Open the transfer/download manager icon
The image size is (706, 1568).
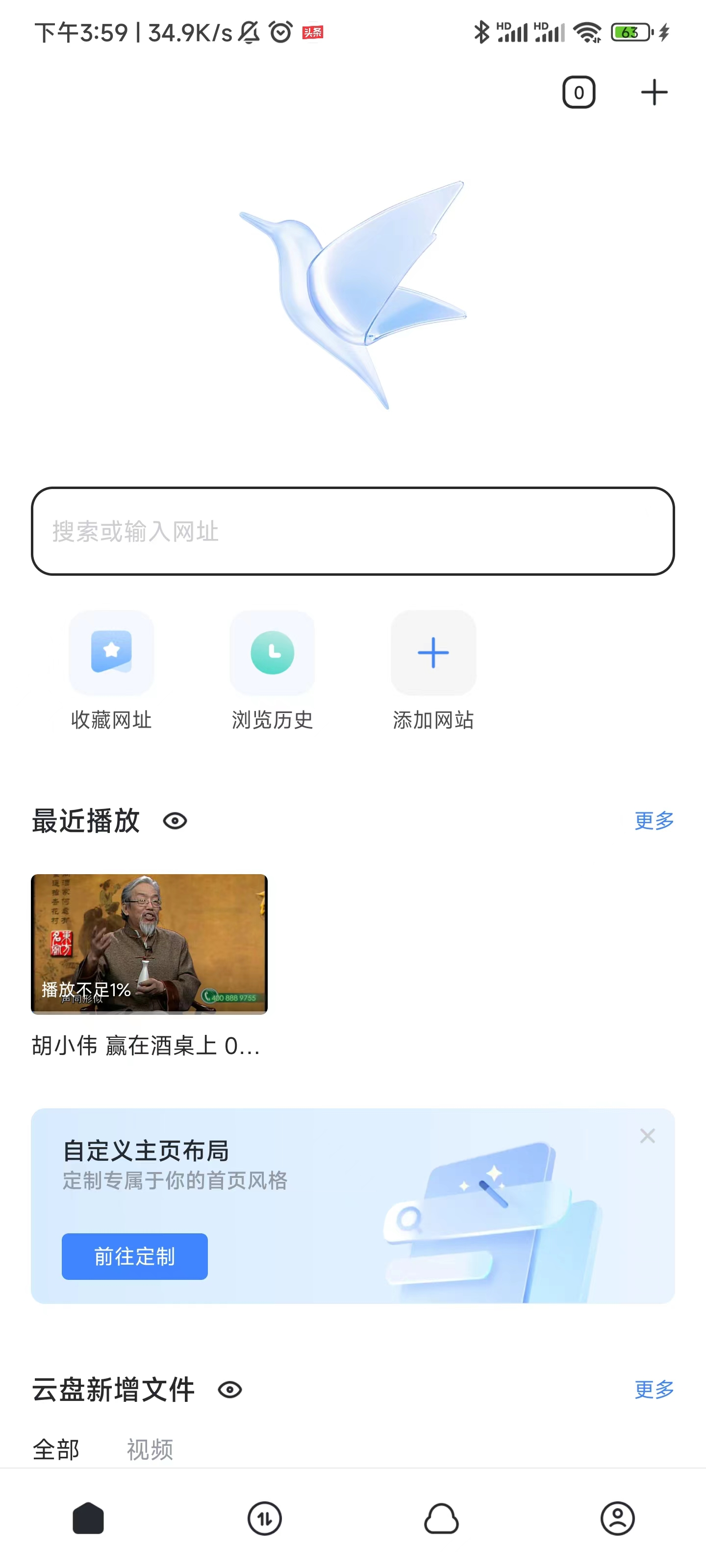pos(264,1518)
